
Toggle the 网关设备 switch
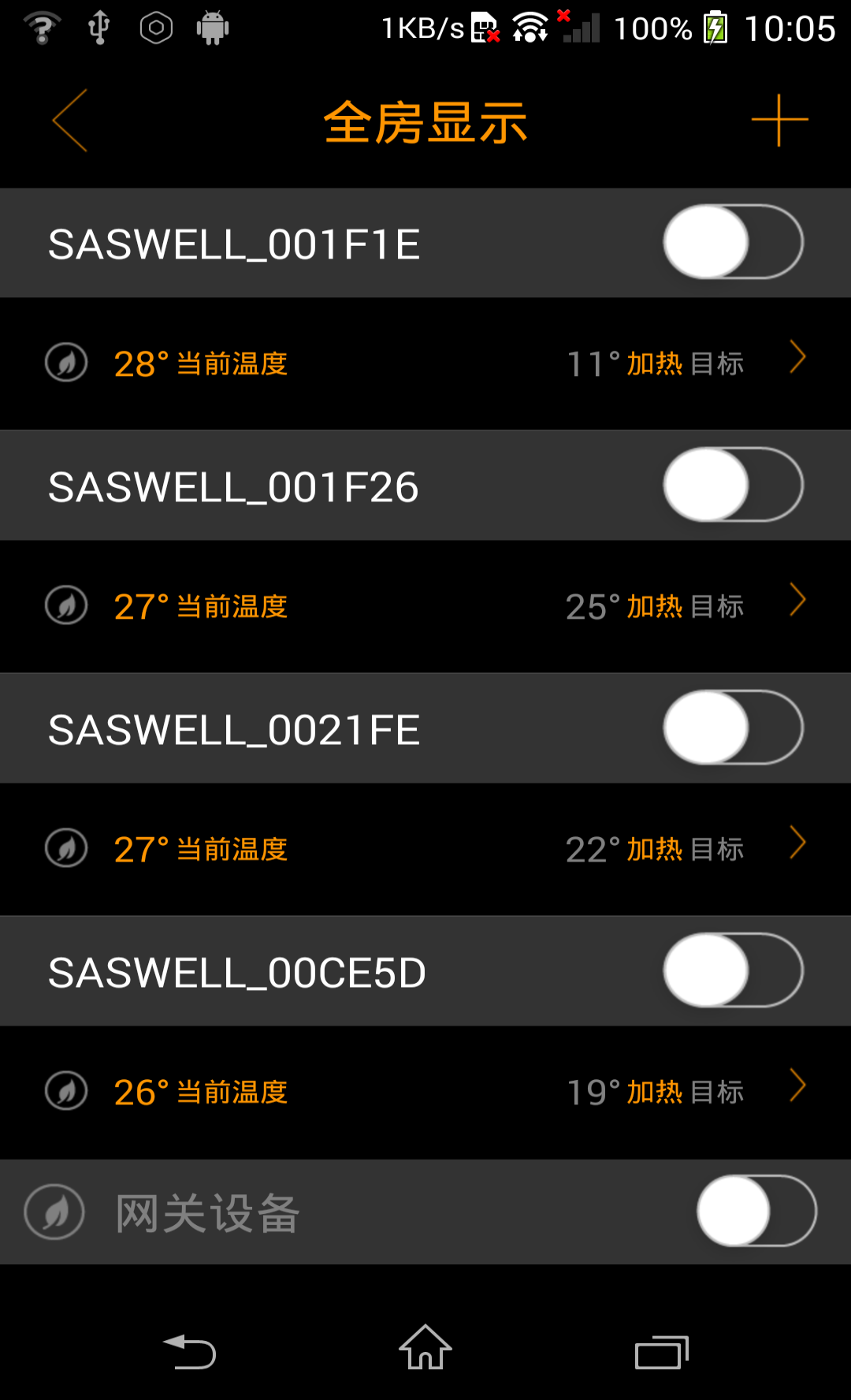[756, 1211]
